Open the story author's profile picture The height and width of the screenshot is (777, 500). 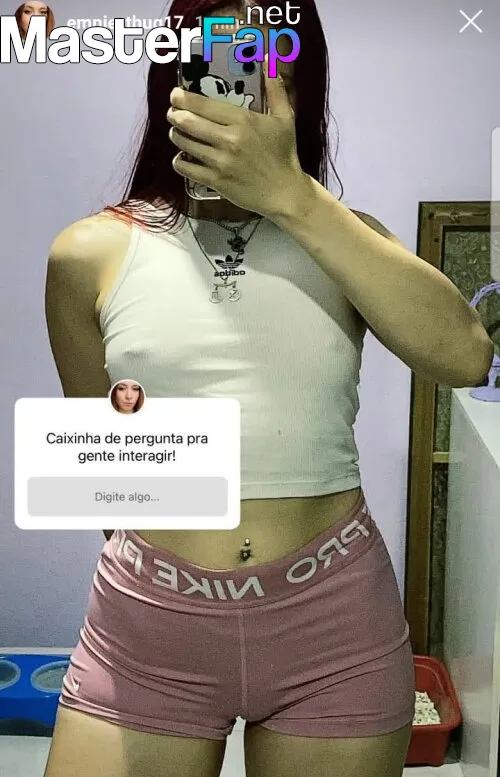35,20
